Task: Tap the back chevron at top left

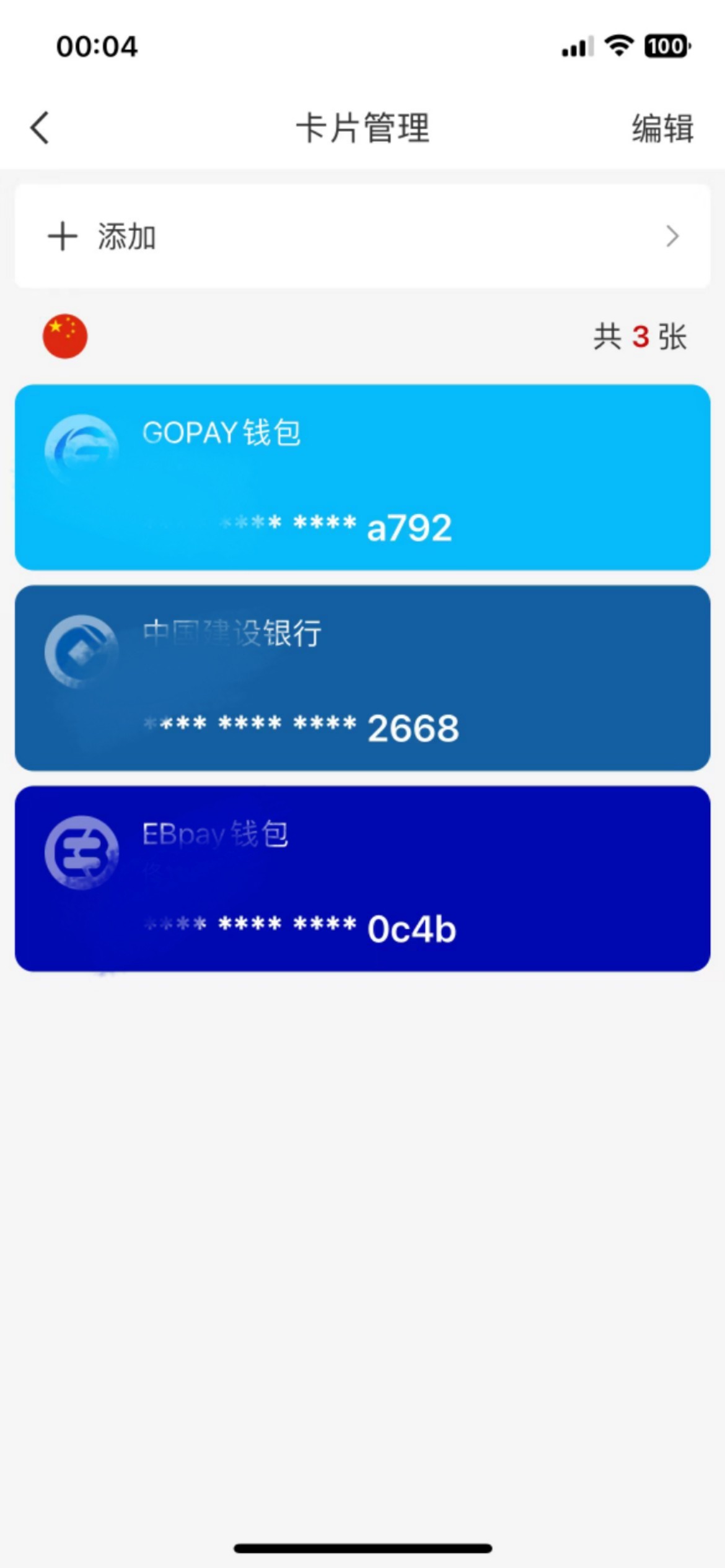Action: 38,127
